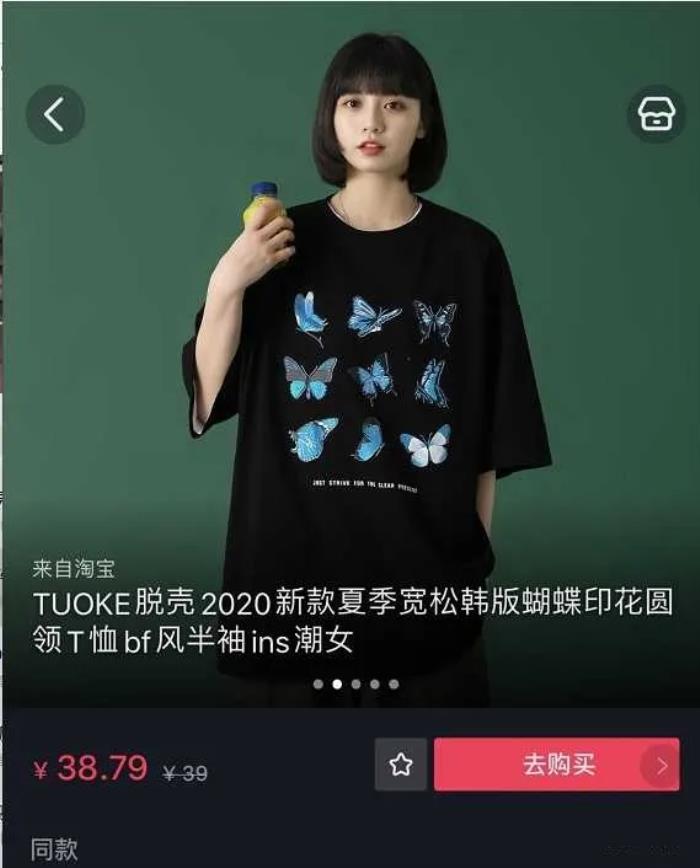Tap the image carousel page dots
Image resolution: width=700 pixels, height=868 pixels.
[x=356, y=684]
